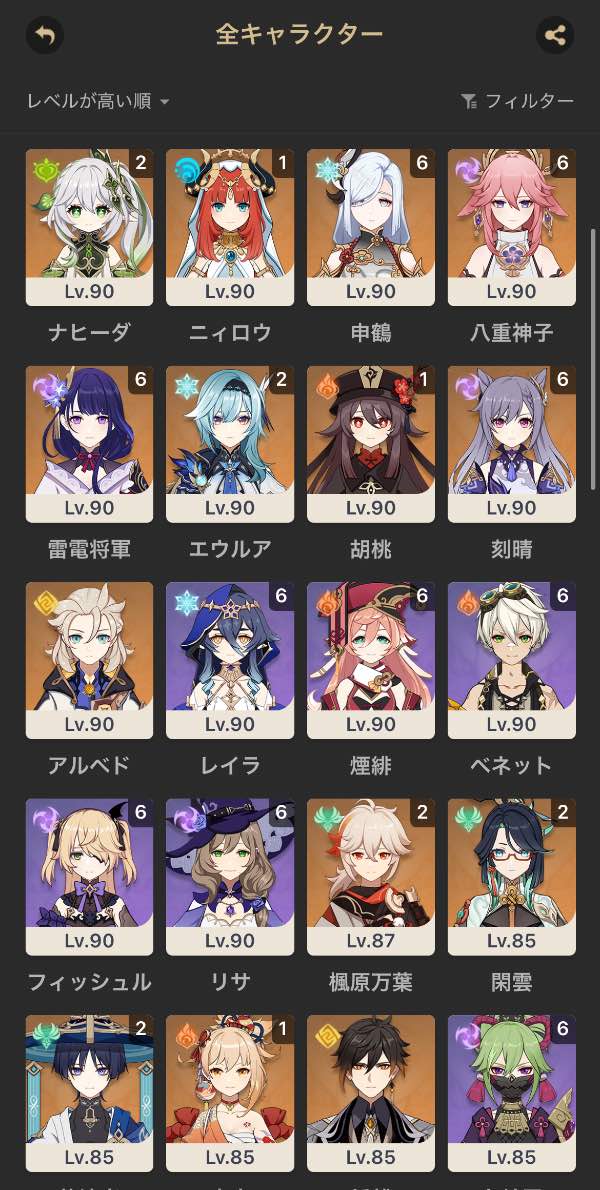This screenshot has width=600, height=1190.
Task: Select the フィッシュル character card
Action: coord(89,877)
